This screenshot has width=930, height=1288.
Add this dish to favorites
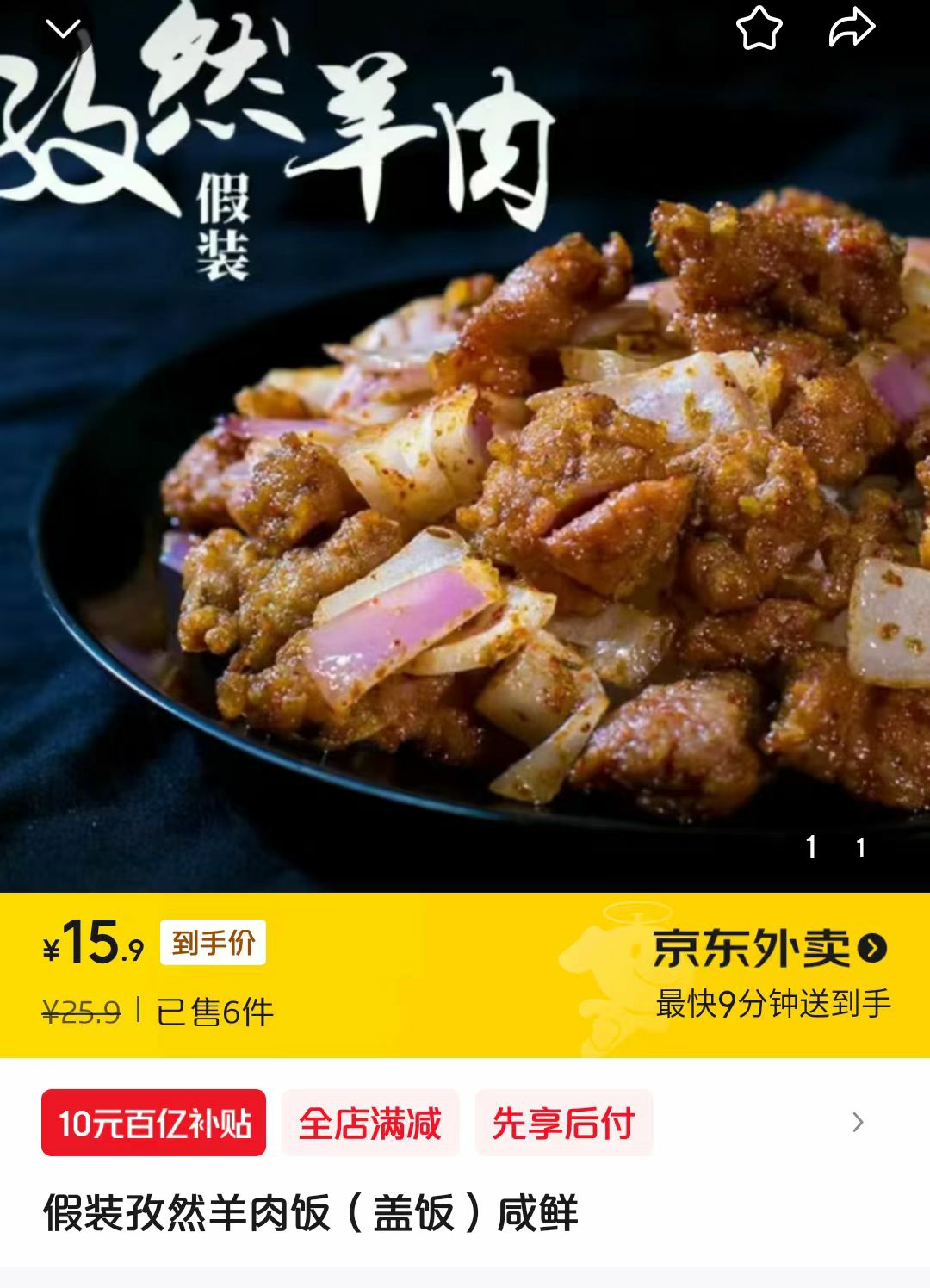point(759,28)
